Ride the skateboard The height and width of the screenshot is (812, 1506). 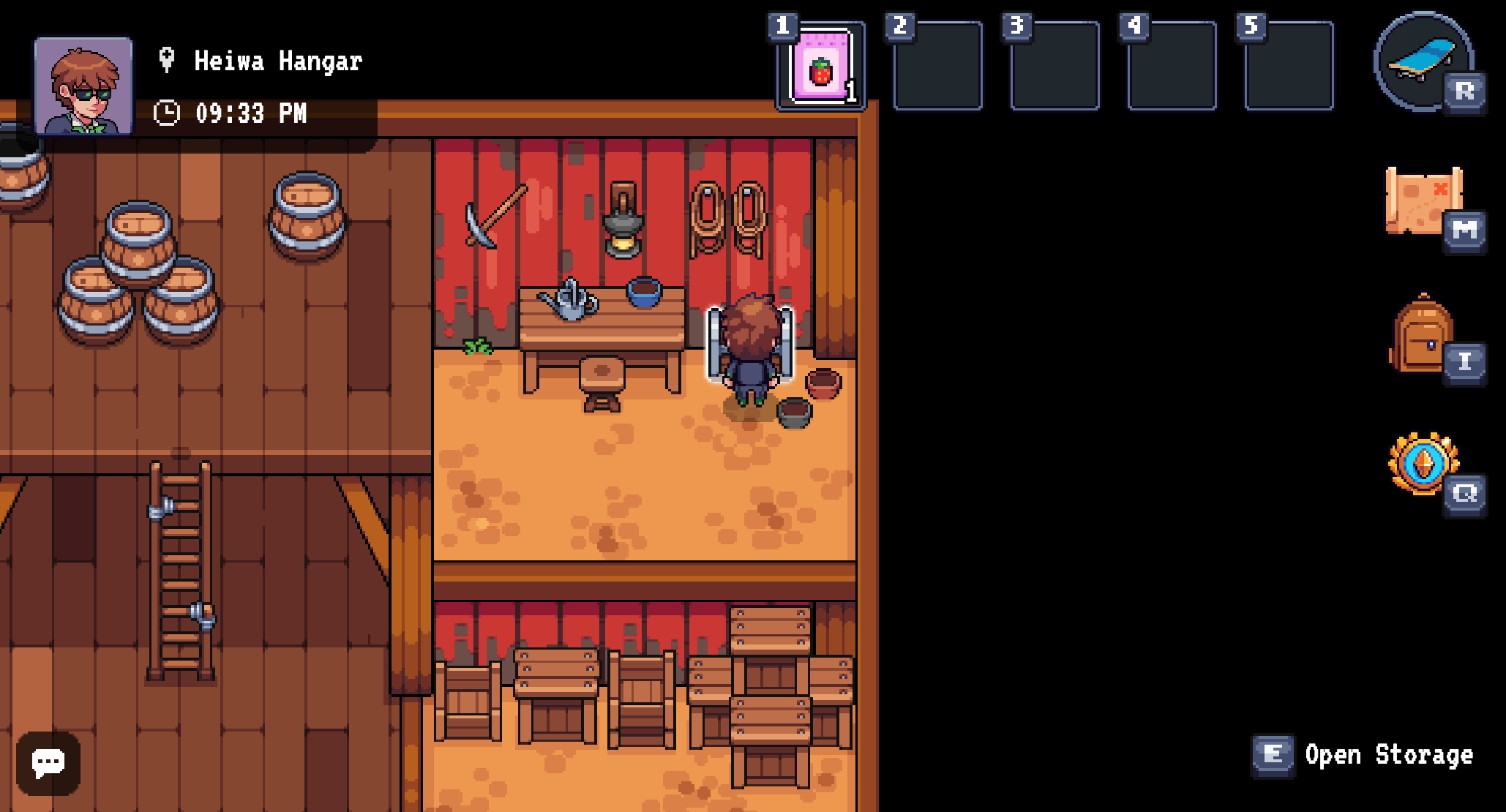click(1423, 61)
